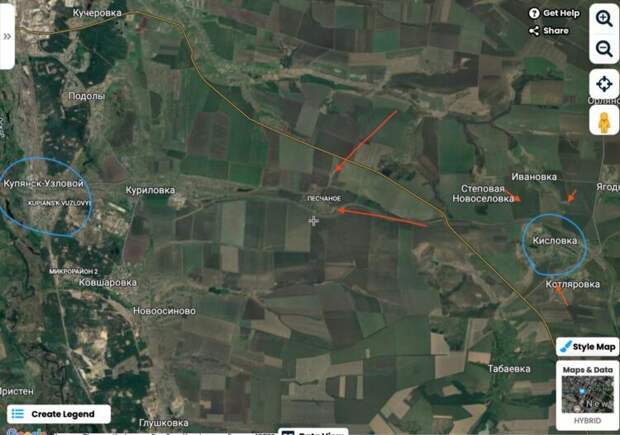Open Get Help
This screenshot has height=435, width=620.
(554, 13)
